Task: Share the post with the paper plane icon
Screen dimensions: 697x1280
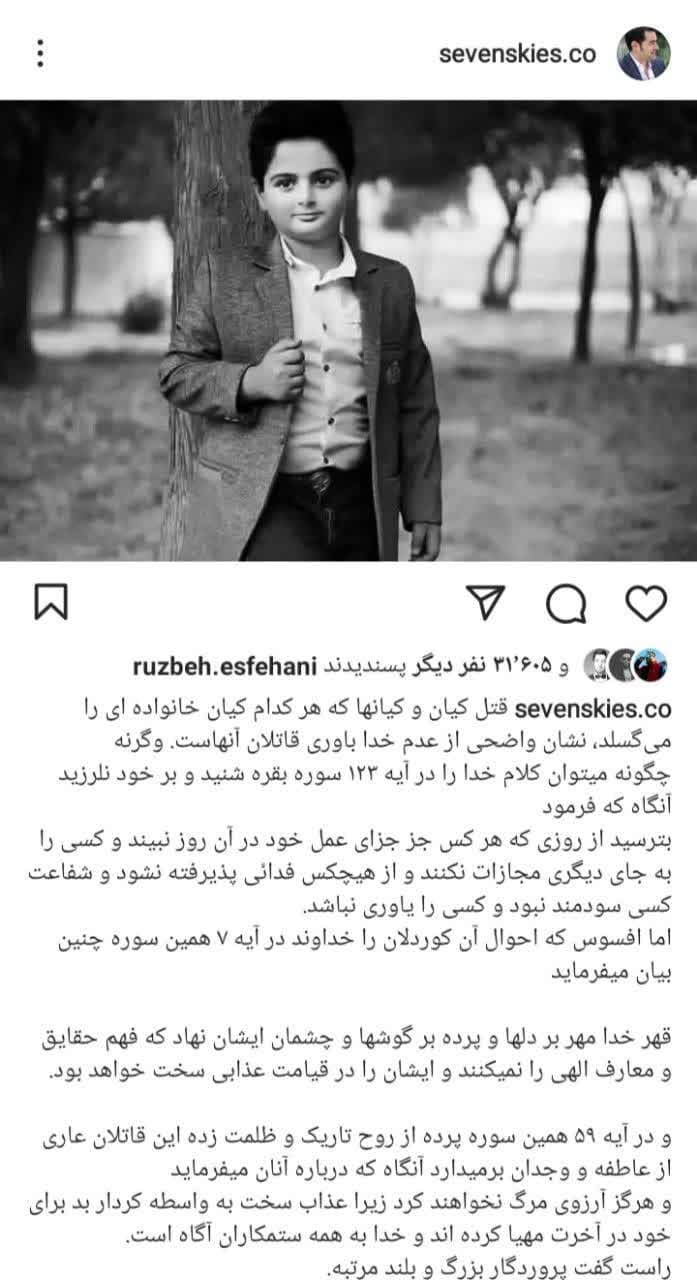Action: (x=485, y=603)
